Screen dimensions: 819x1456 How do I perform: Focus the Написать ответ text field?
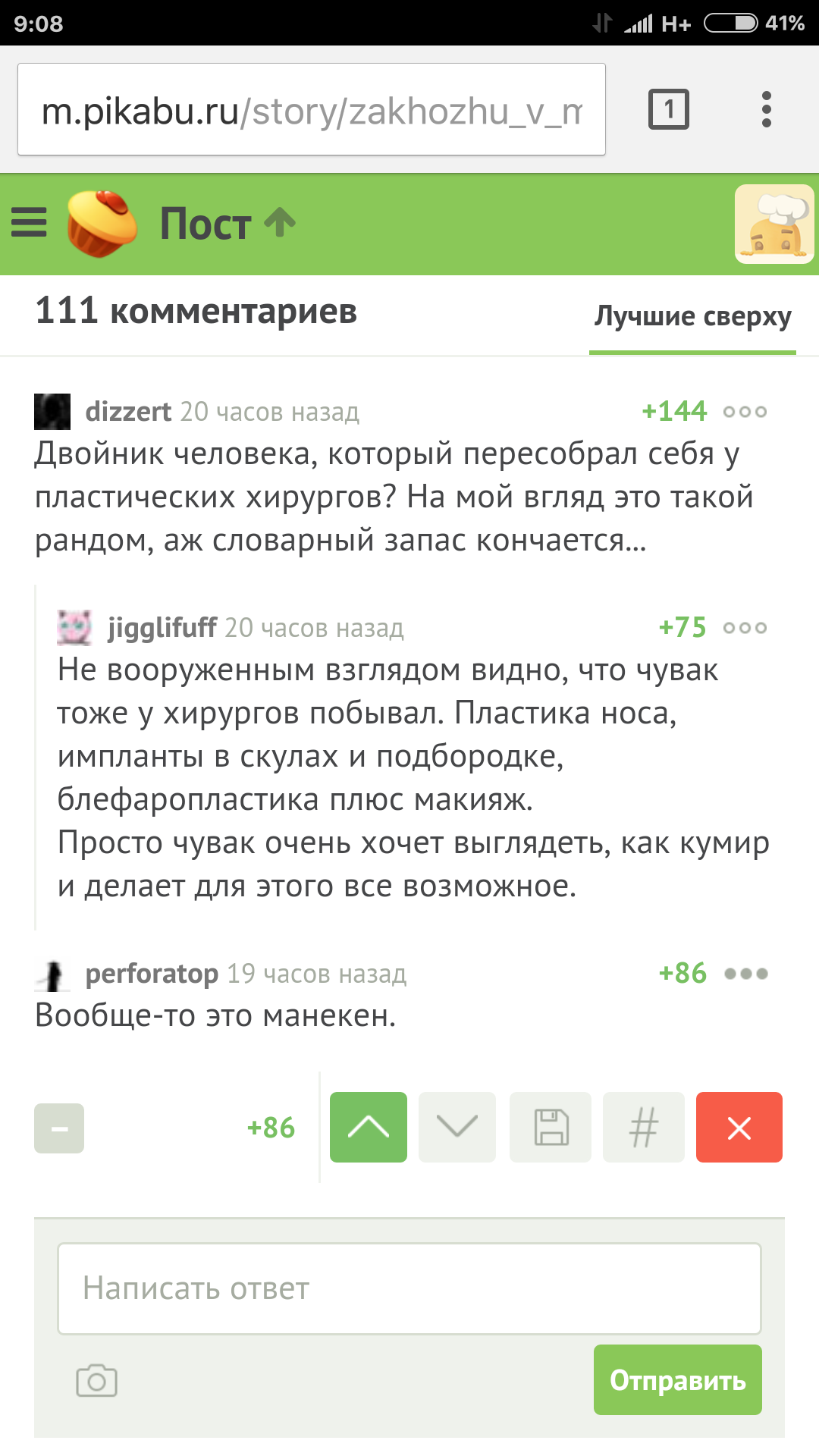(409, 1288)
